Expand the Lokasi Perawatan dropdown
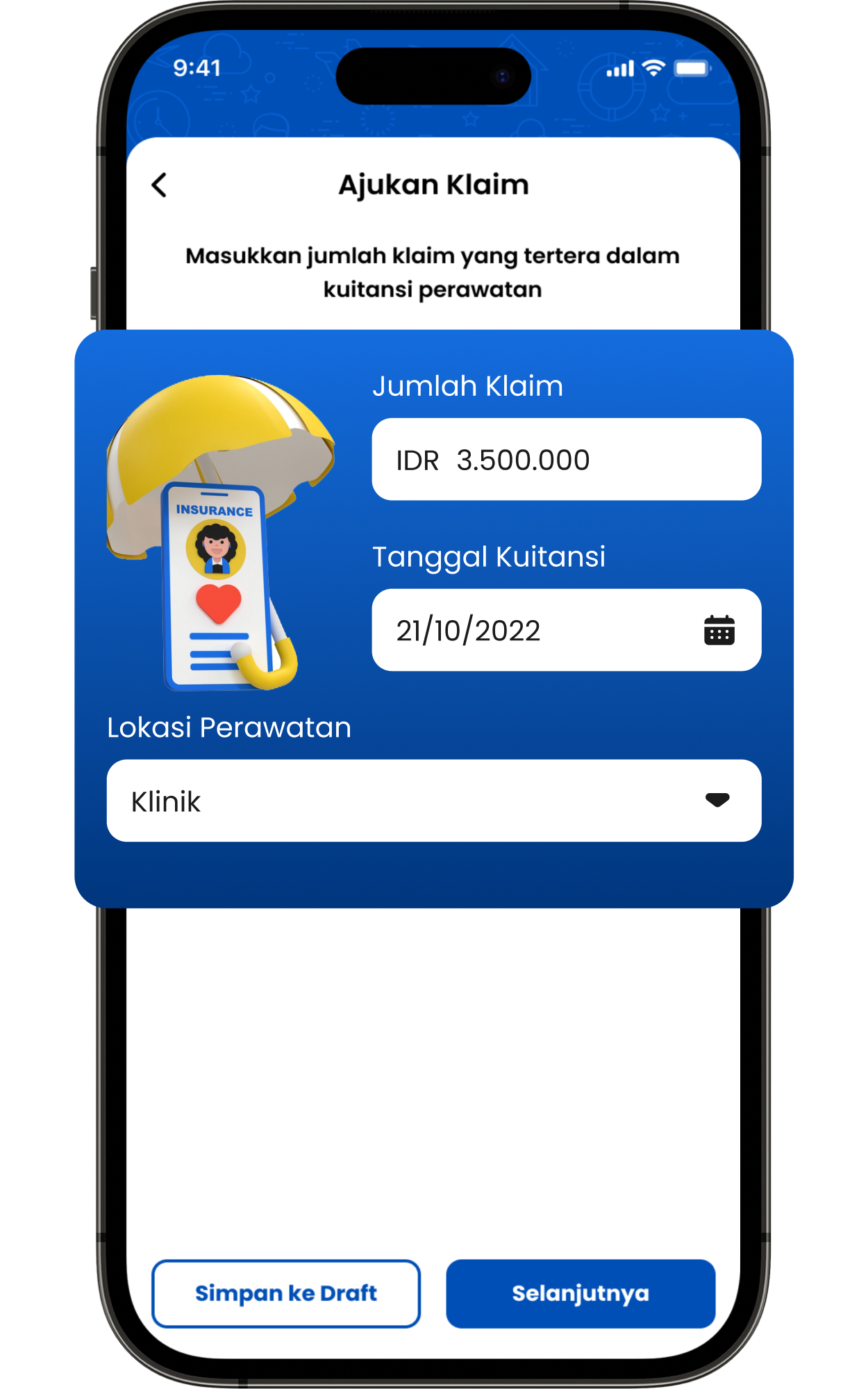 (434, 801)
